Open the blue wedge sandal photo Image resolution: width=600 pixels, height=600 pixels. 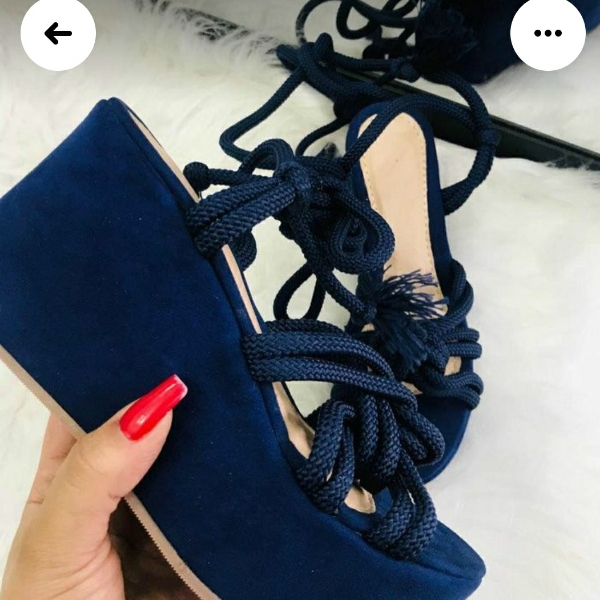coord(300,330)
